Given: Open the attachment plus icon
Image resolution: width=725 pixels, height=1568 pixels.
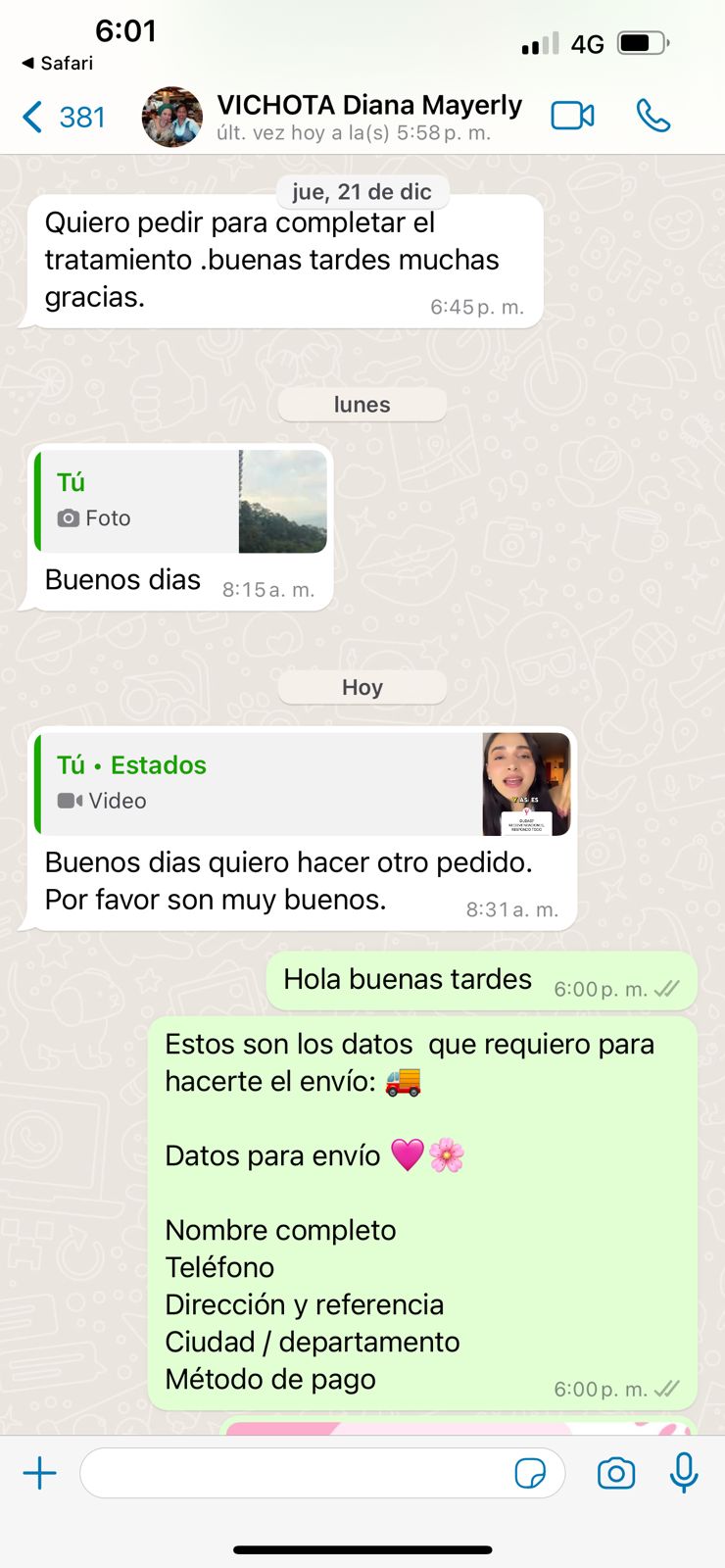Looking at the screenshot, I should point(39,1473).
